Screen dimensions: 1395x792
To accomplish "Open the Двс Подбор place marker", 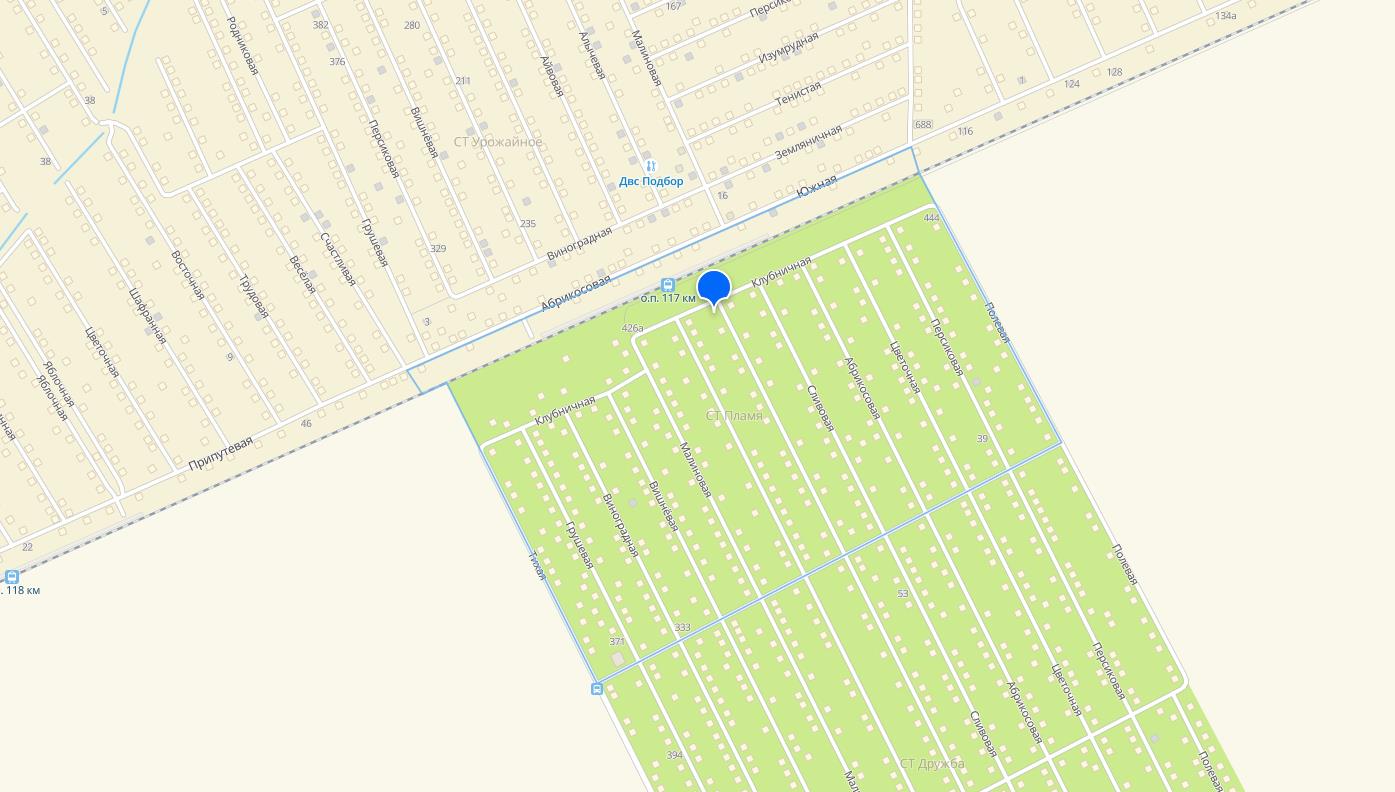I will pyautogui.click(x=650, y=166).
